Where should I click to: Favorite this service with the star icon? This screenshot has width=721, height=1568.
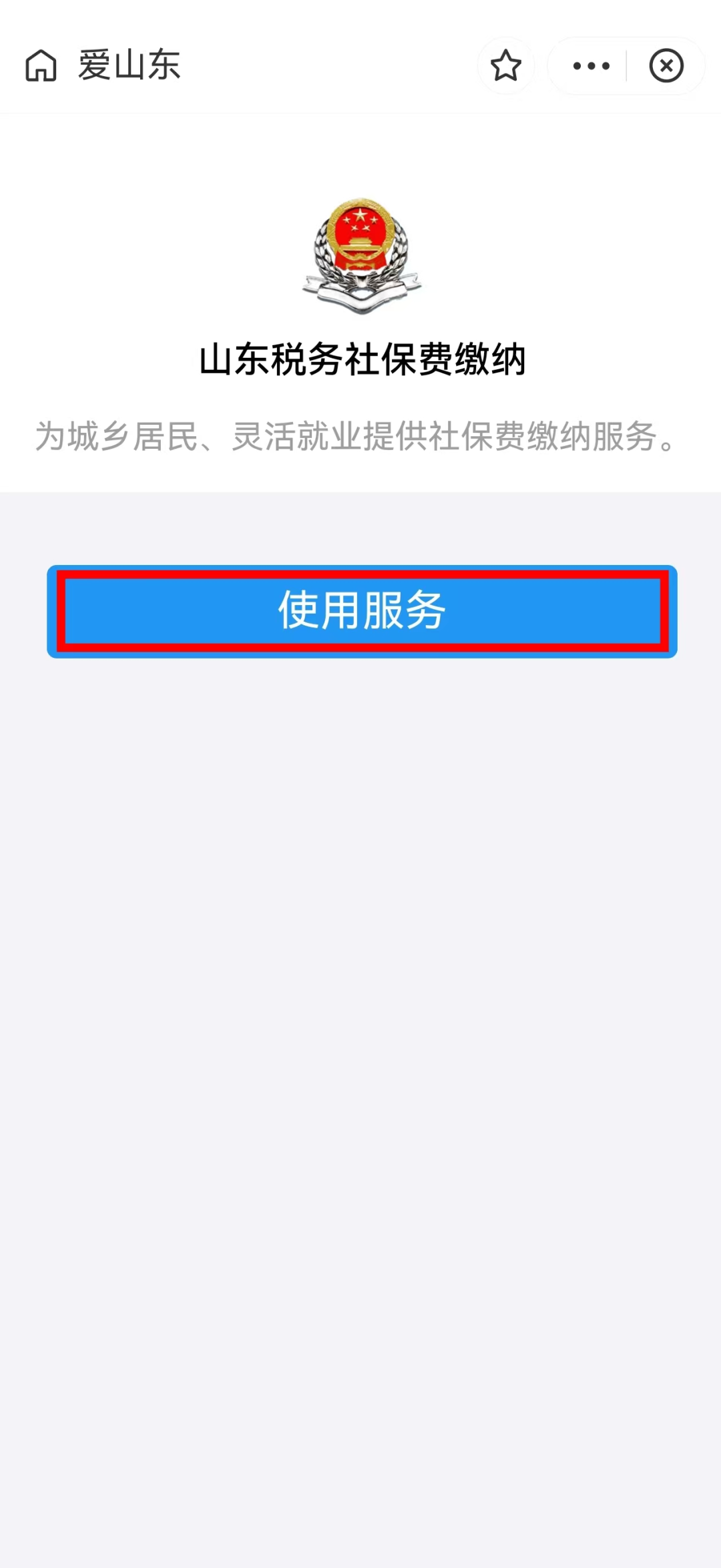pyautogui.click(x=505, y=65)
